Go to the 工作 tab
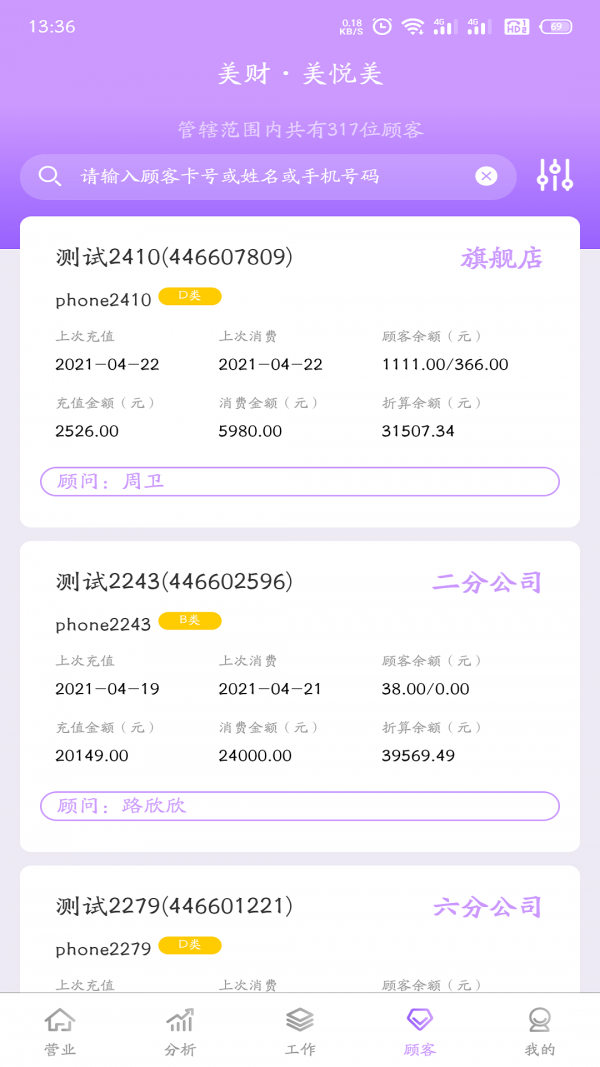600x1067 pixels. pyautogui.click(x=300, y=1031)
